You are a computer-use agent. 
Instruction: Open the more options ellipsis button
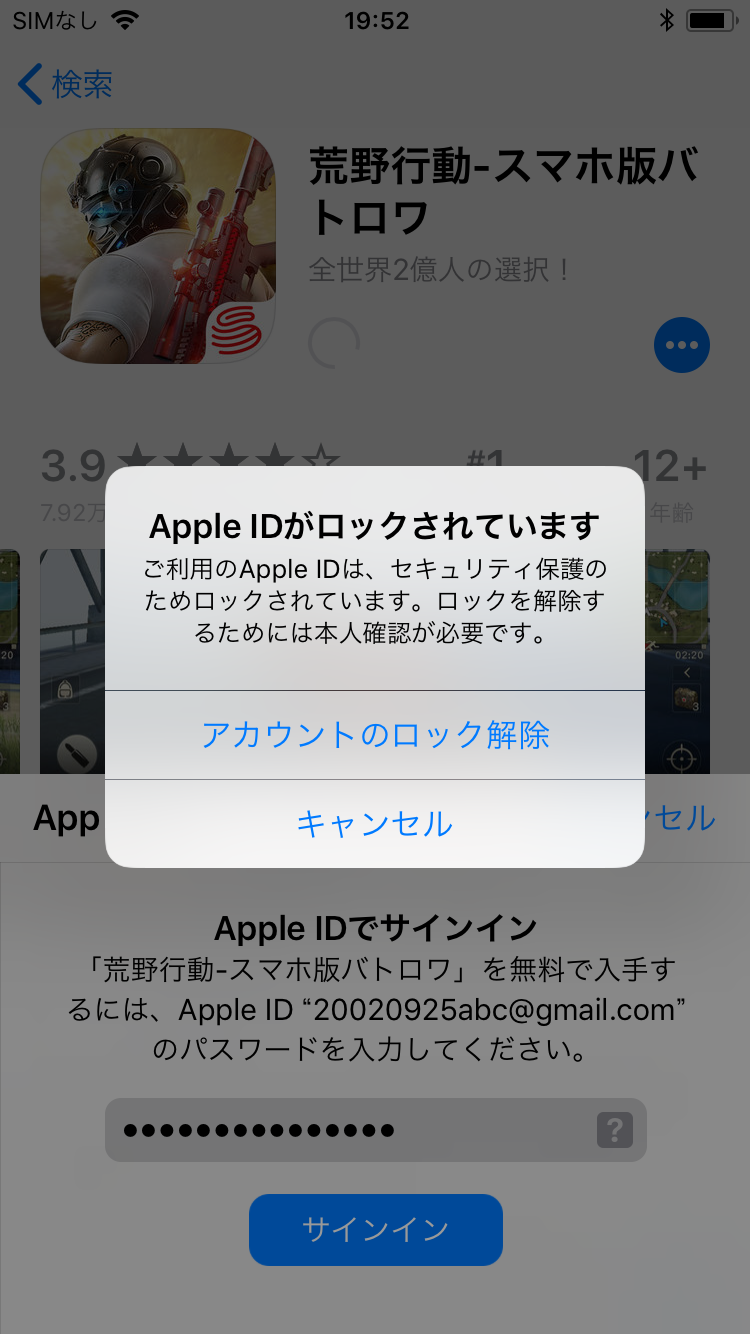[681, 346]
